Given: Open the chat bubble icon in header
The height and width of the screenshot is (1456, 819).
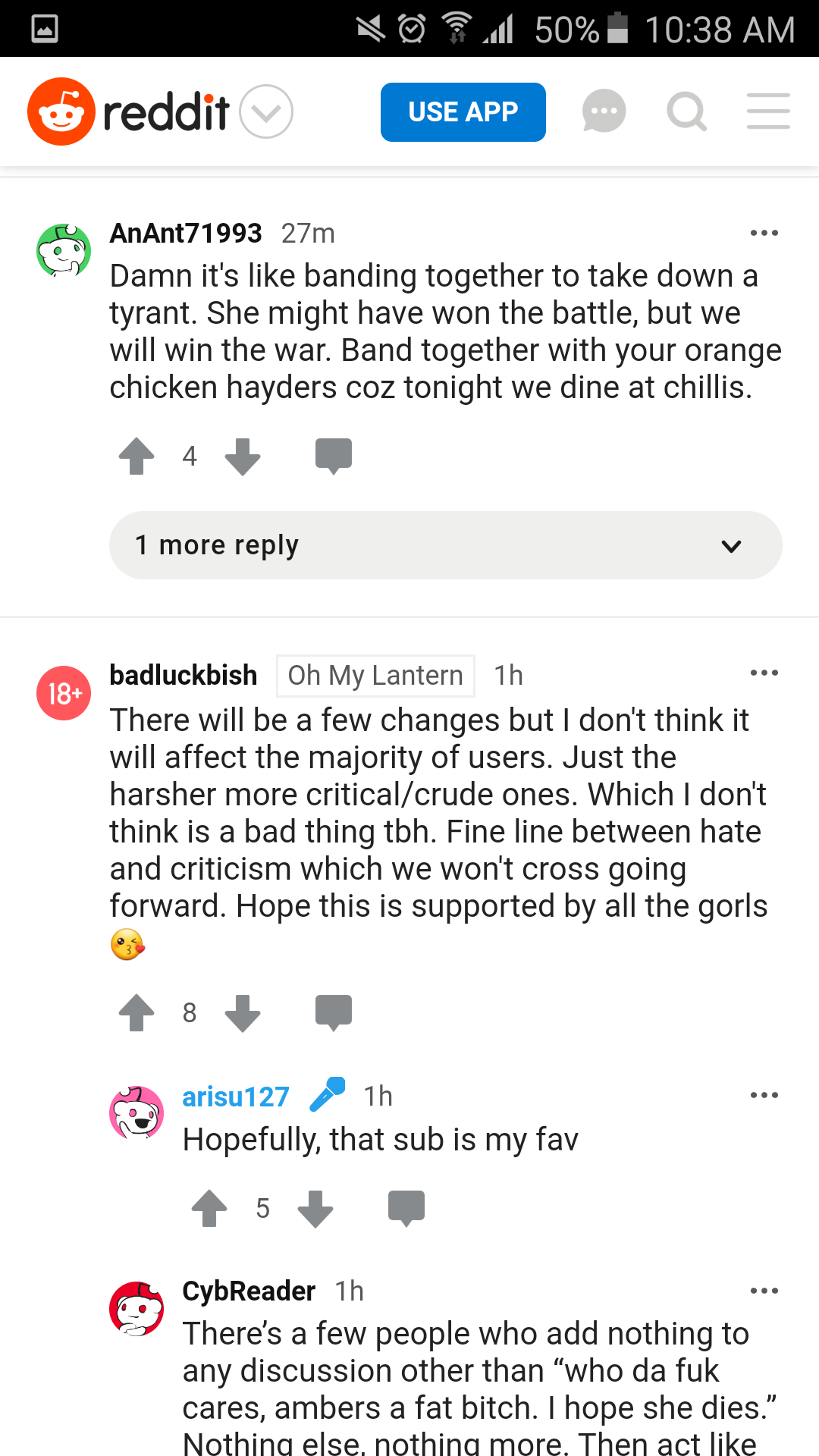Looking at the screenshot, I should pos(604,111).
